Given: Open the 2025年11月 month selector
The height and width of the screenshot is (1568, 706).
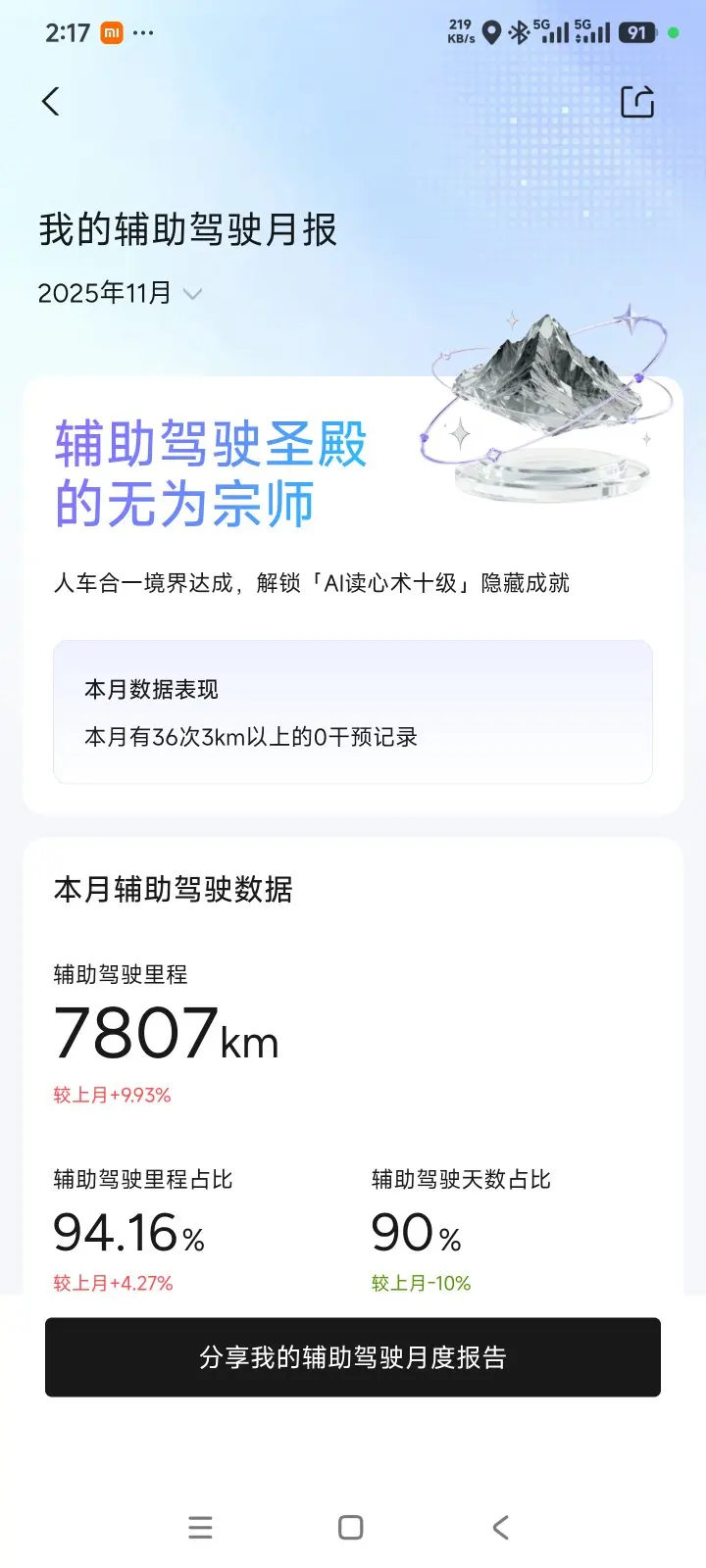Looking at the screenshot, I should [x=120, y=293].
